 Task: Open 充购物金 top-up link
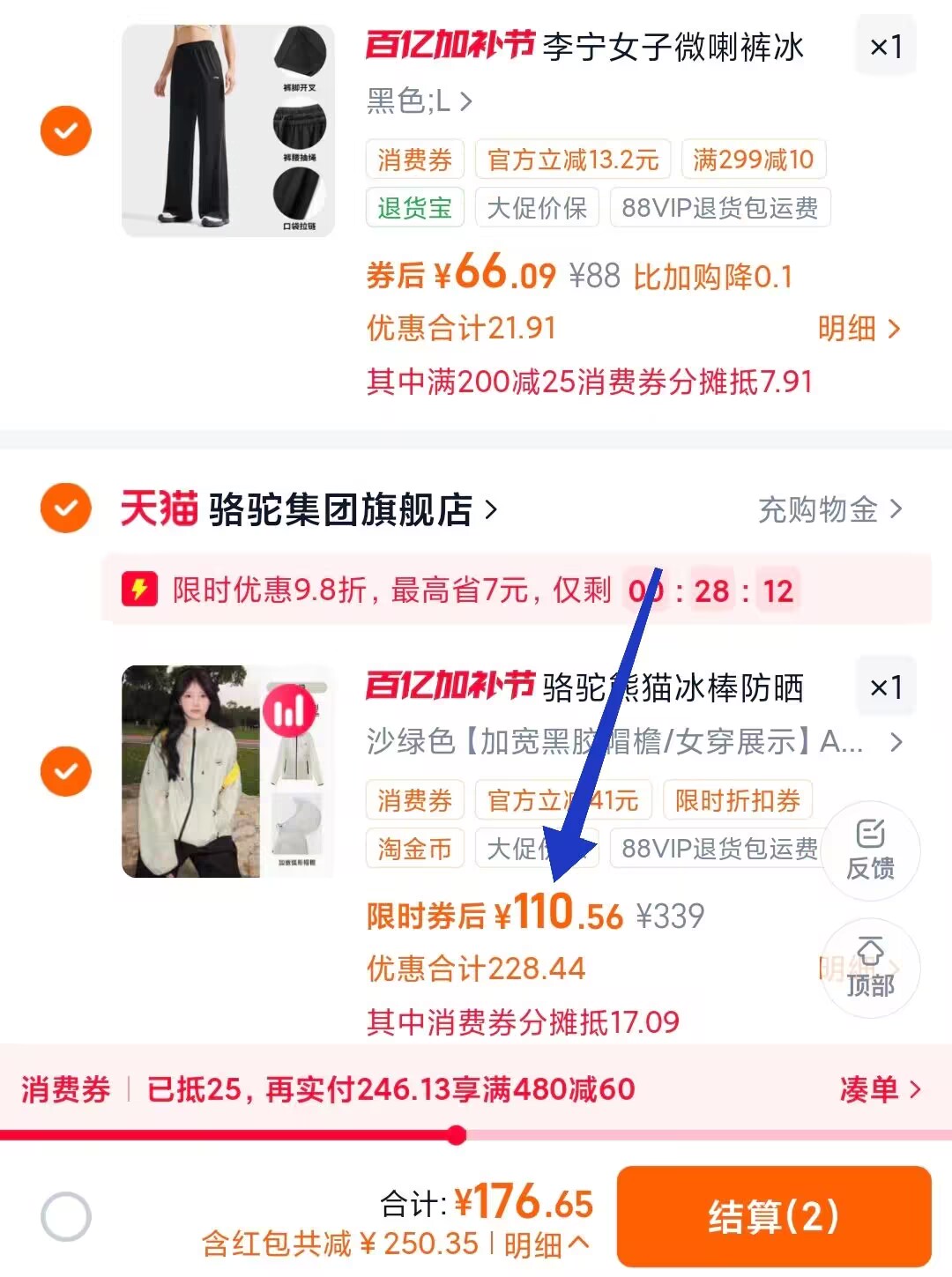pyautogui.click(x=829, y=509)
